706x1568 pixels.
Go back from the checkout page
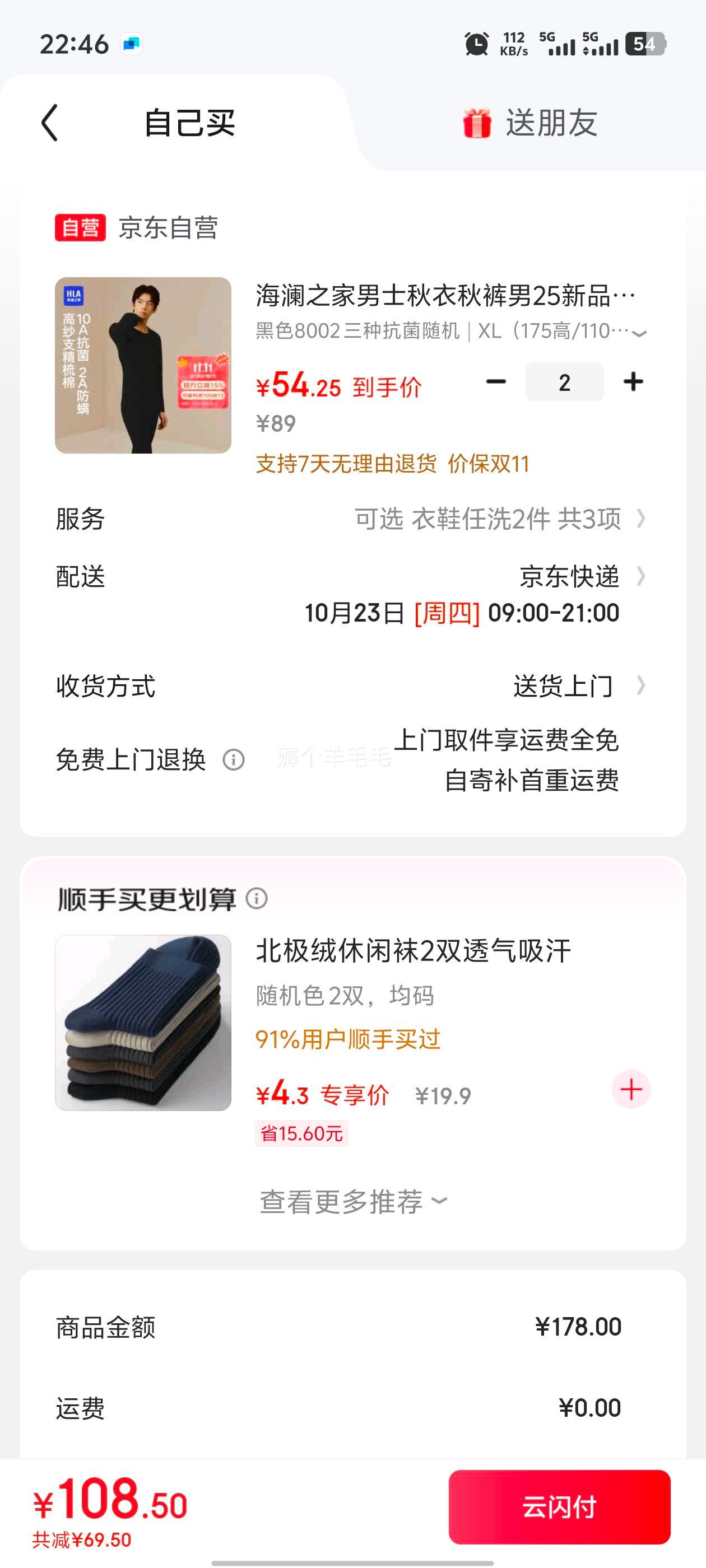click(50, 123)
